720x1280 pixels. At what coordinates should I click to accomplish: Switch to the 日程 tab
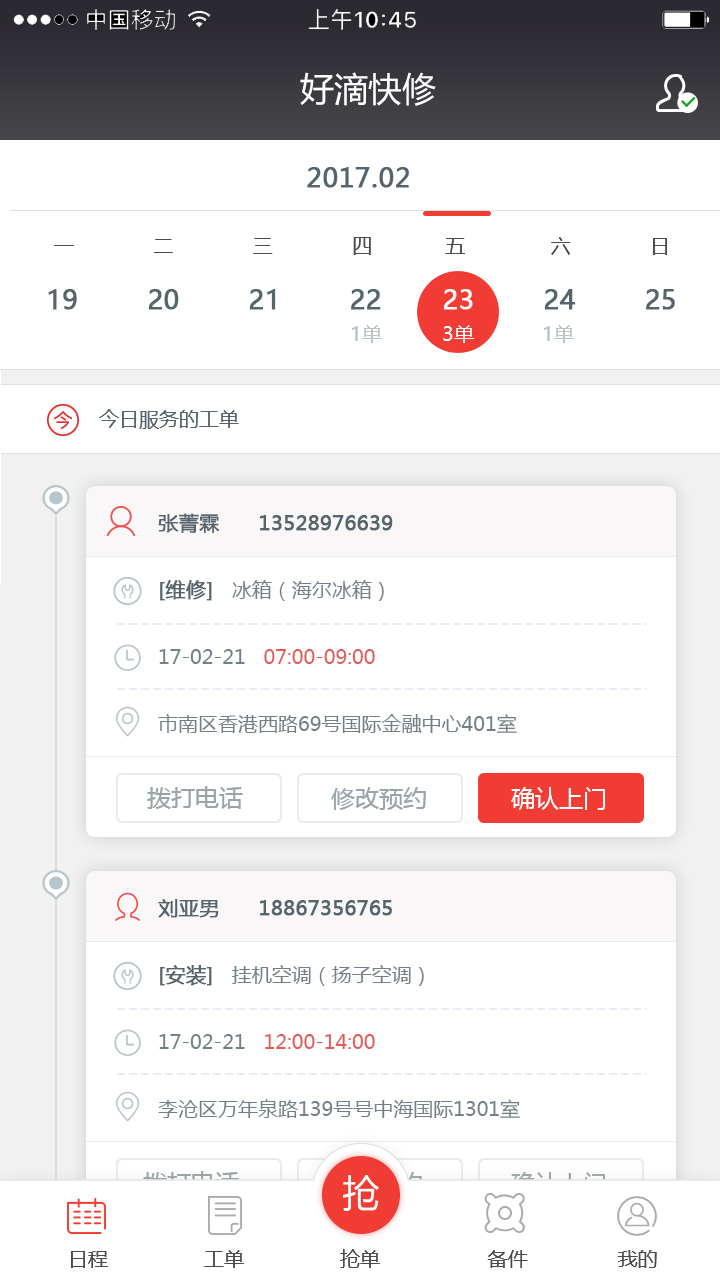(87, 1231)
